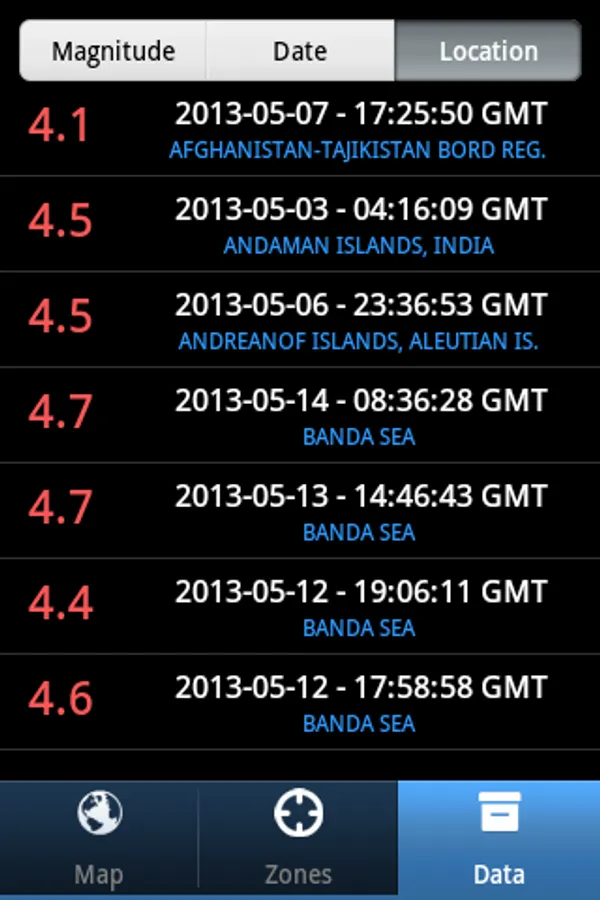Open the Andreanof Islands earthquake entry
Screen dimensions: 600x900
pyautogui.click(x=300, y=320)
